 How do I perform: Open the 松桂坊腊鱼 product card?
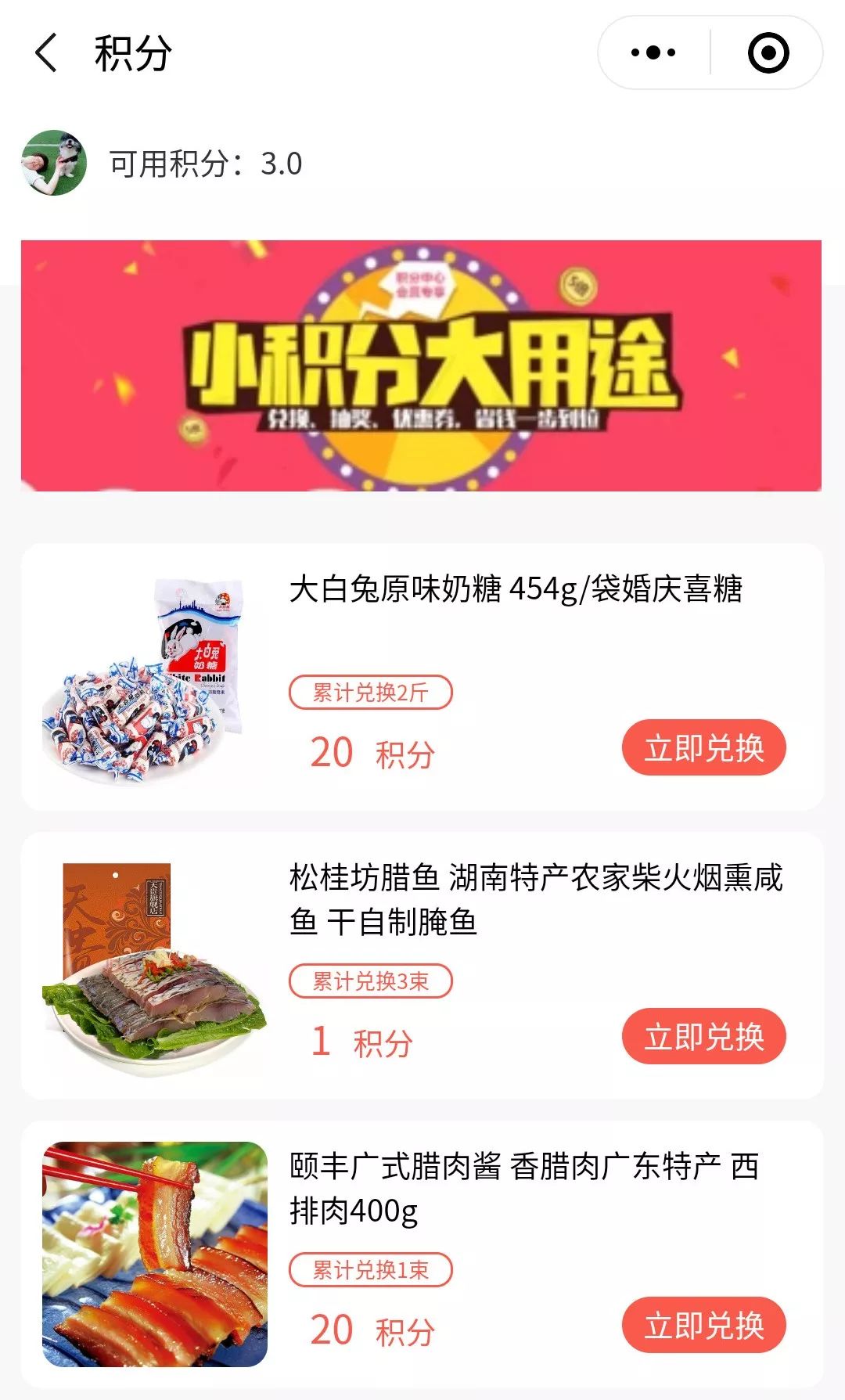tap(422, 966)
